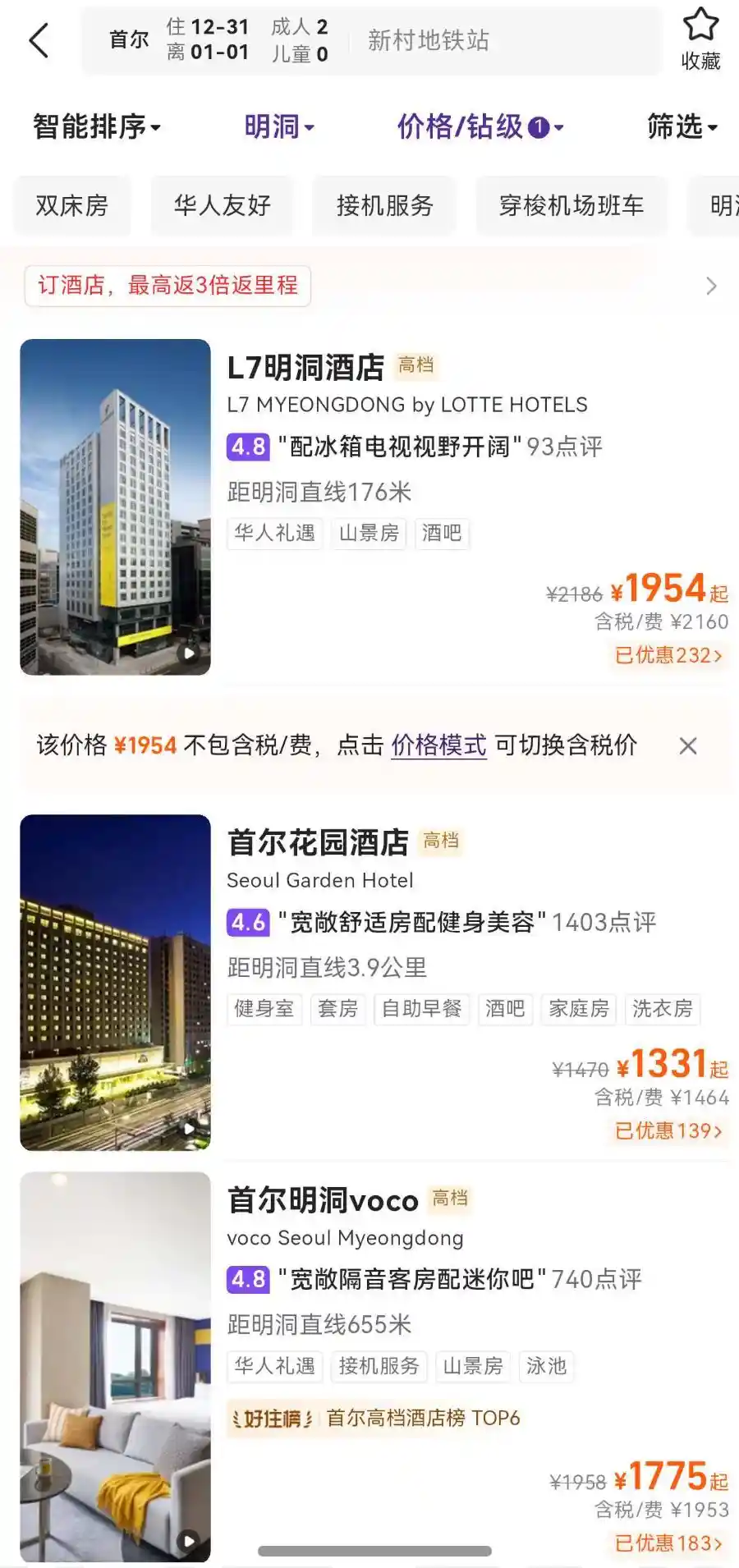Tap the back arrow to return
The height and width of the screenshot is (1568, 739).
[x=39, y=41]
